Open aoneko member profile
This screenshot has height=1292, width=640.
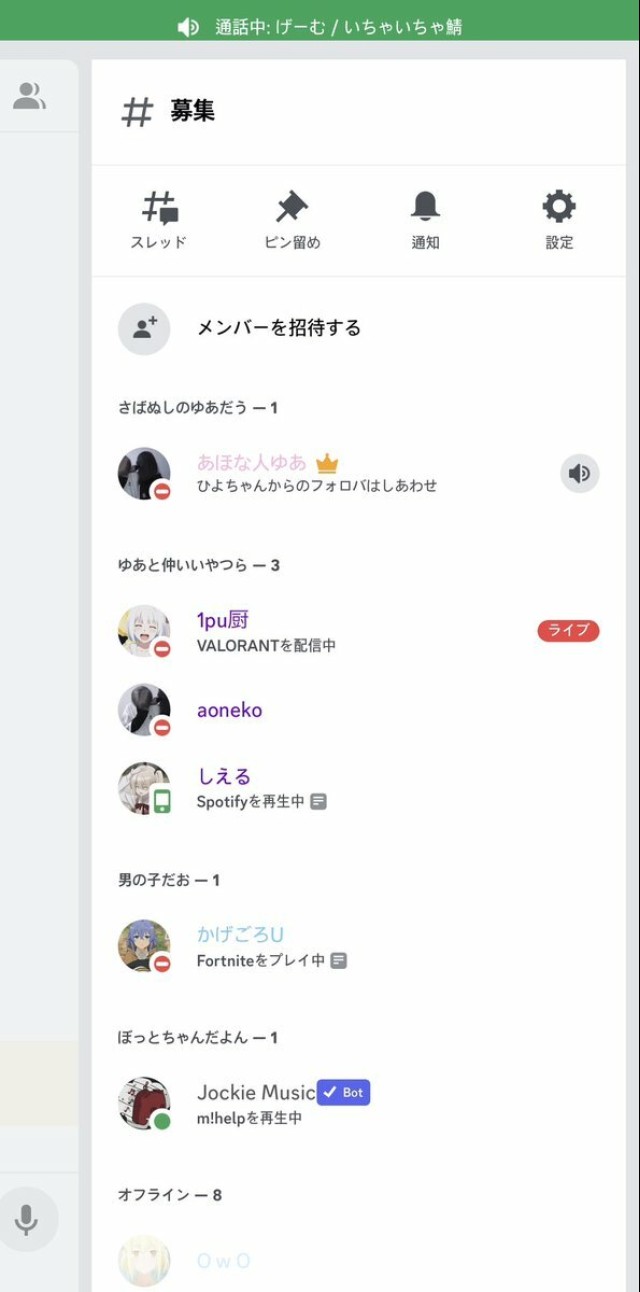tap(230, 710)
